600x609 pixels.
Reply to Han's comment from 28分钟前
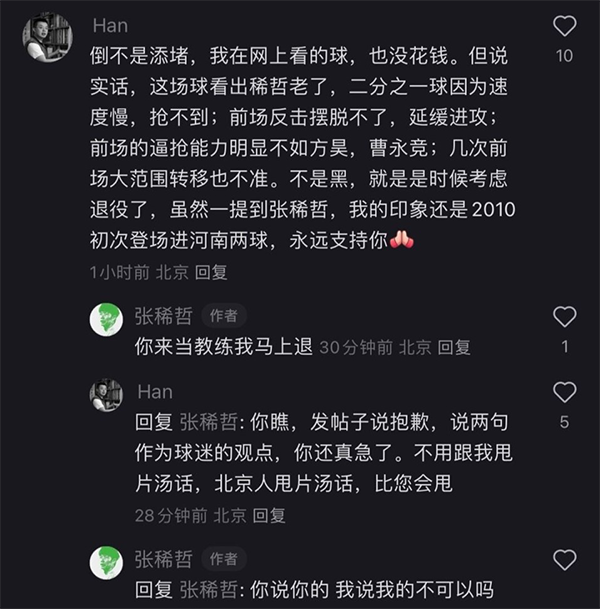coord(269,515)
